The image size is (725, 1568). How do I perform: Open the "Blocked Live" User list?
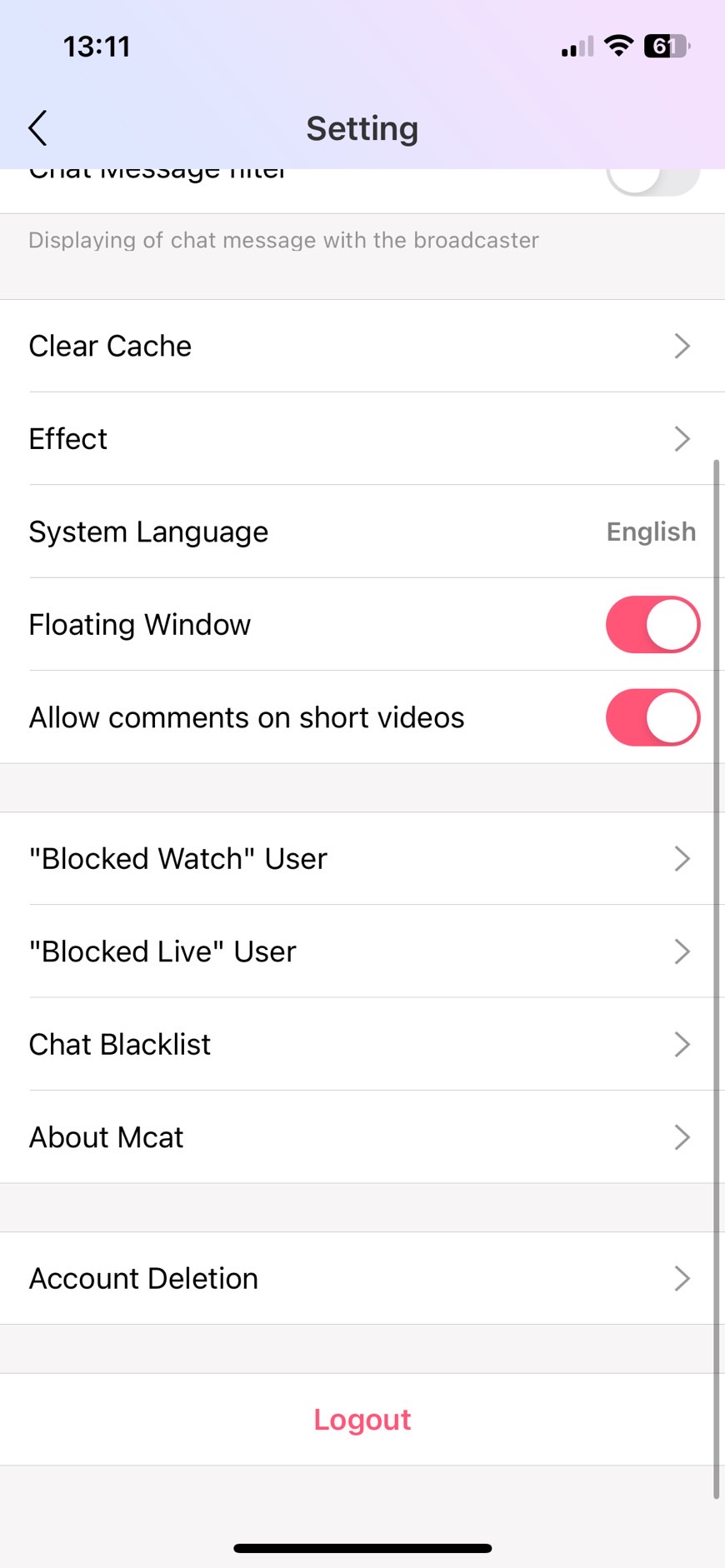pyautogui.click(x=362, y=951)
